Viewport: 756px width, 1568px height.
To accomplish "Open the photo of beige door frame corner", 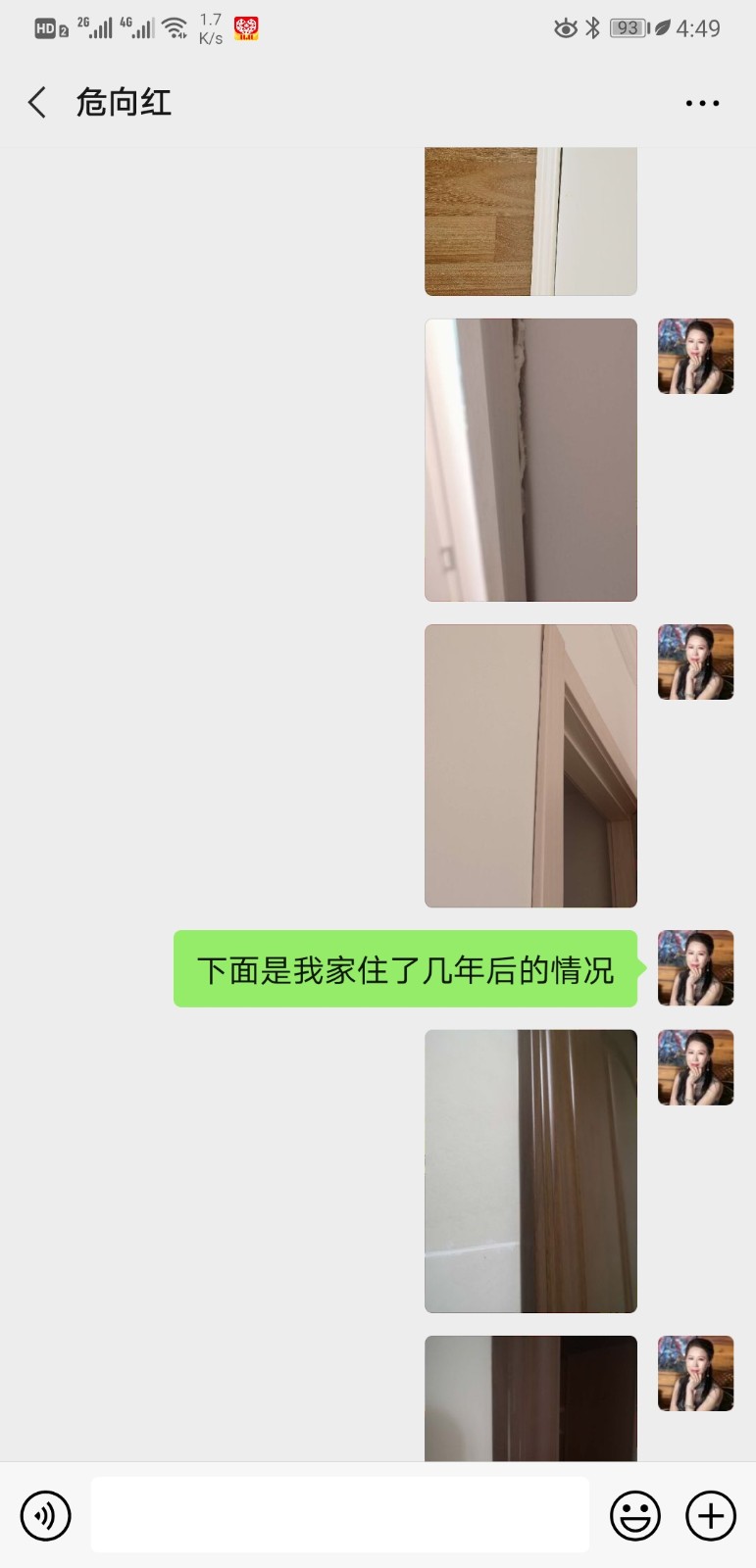I will (x=530, y=765).
